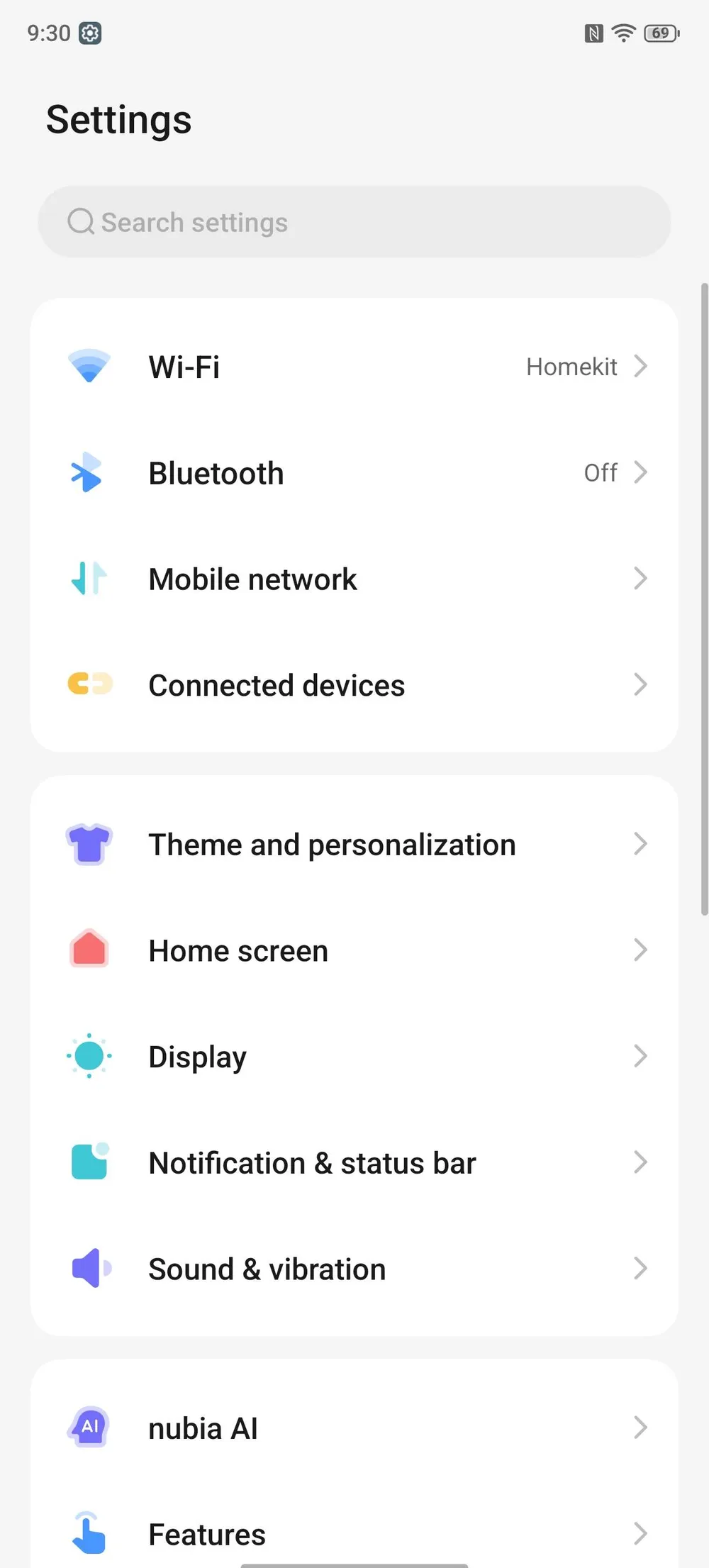Go to Home screen settings
This screenshot has width=709, height=1568.
(354, 950)
